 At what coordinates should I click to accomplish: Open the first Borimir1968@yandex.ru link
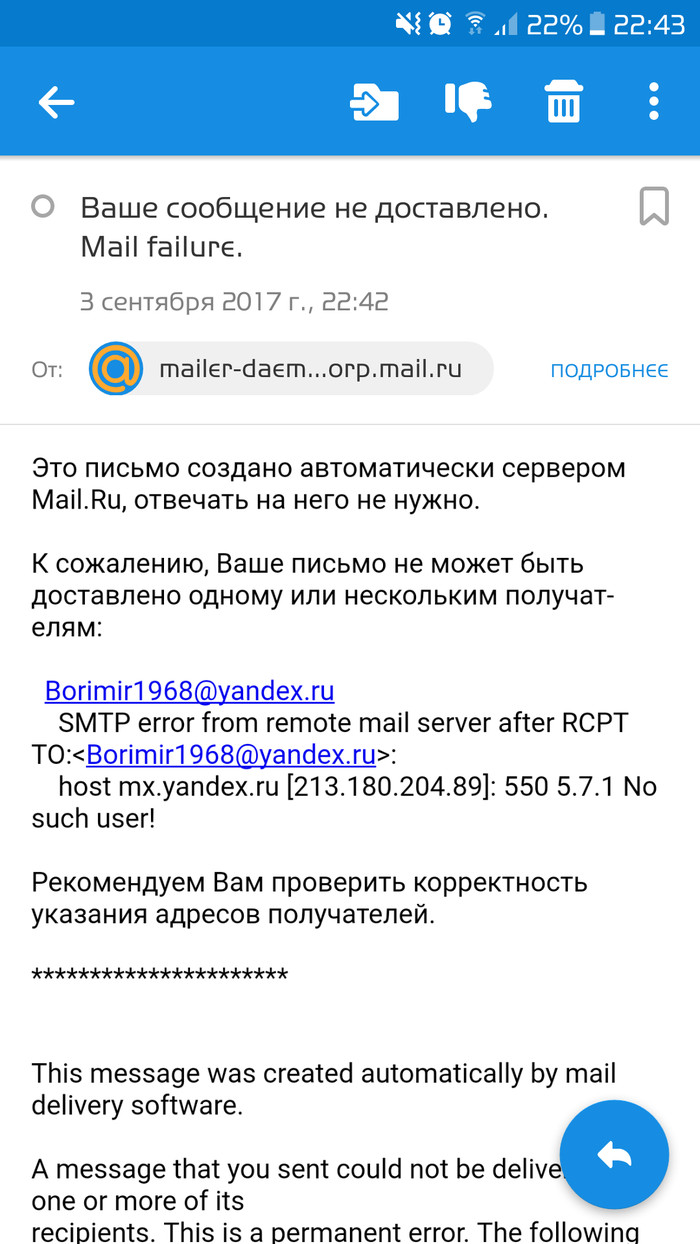189,691
